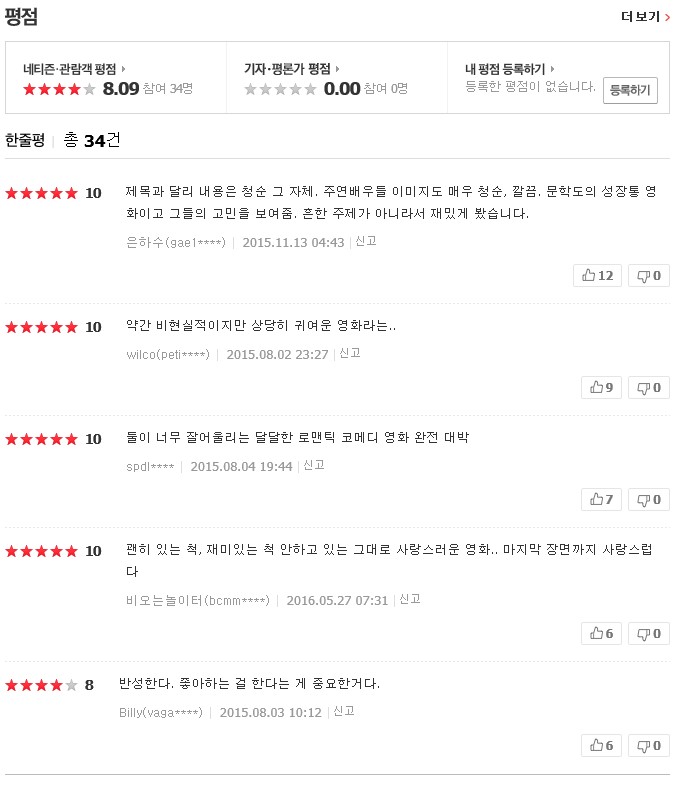Tap the 등록하기 button
673x786 pixels.
tap(630, 90)
